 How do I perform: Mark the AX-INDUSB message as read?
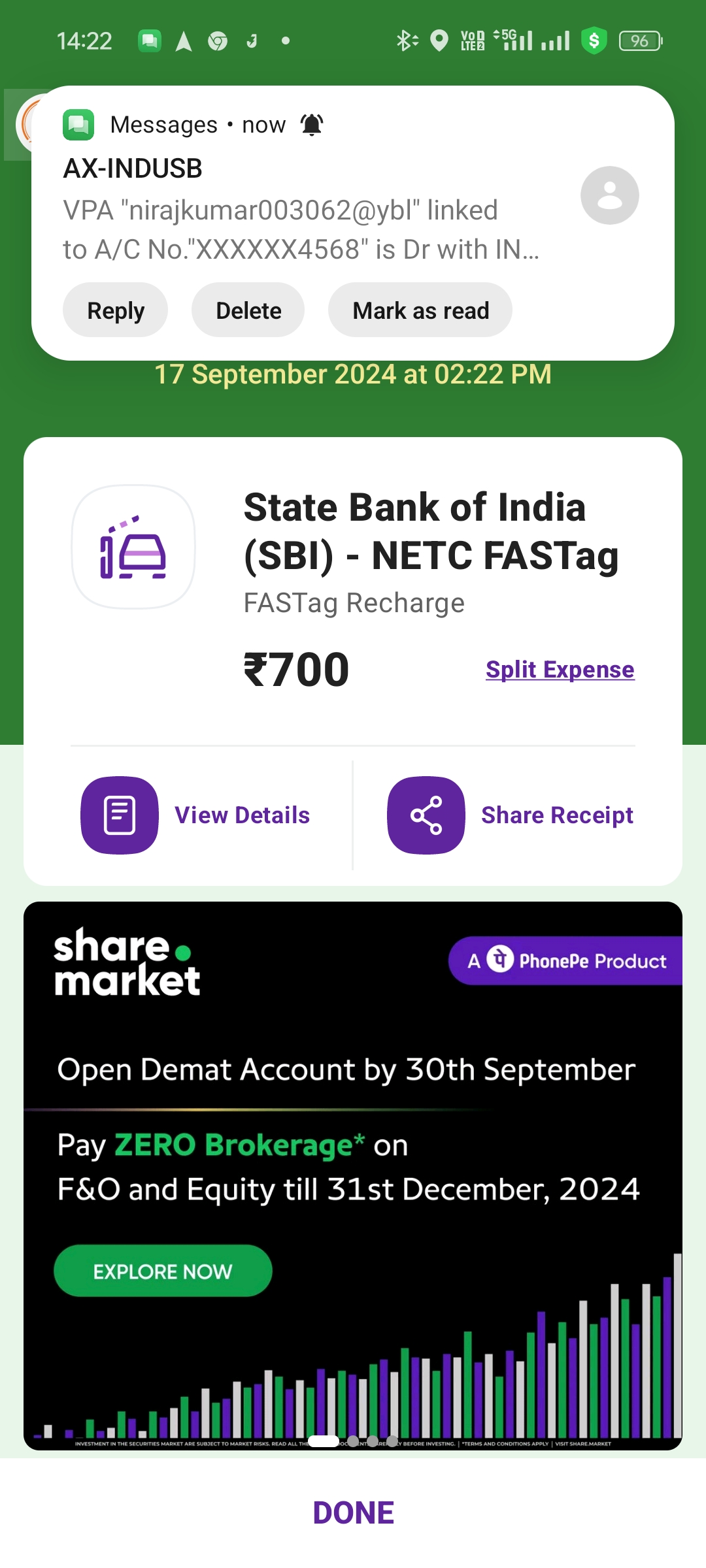point(420,310)
